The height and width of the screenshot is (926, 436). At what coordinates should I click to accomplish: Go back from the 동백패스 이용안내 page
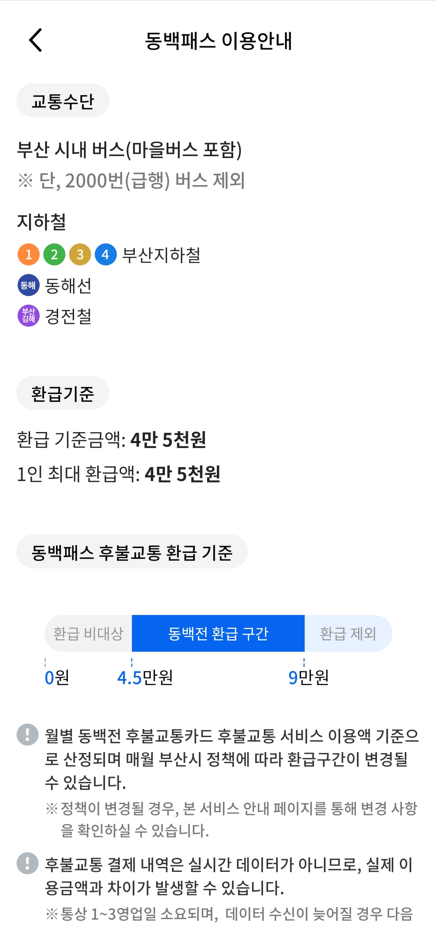pyautogui.click(x=35, y=41)
